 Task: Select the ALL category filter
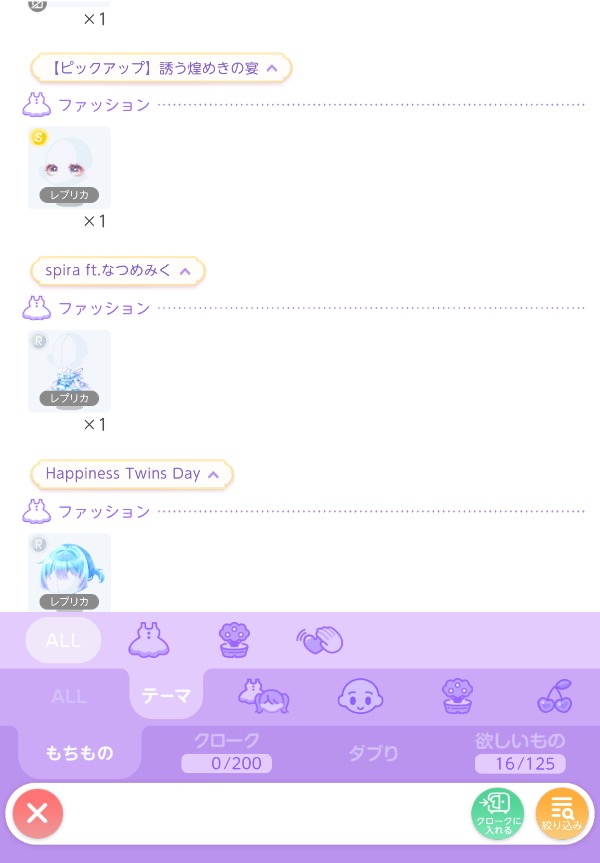tap(63, 640)
